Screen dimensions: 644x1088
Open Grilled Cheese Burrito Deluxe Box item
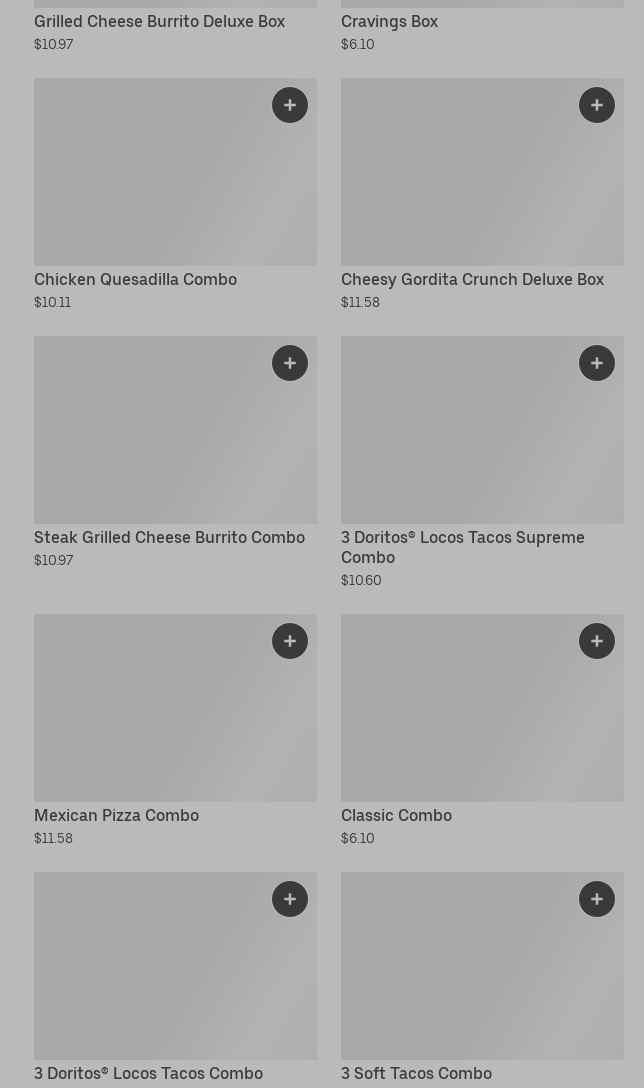pos(159,22)
